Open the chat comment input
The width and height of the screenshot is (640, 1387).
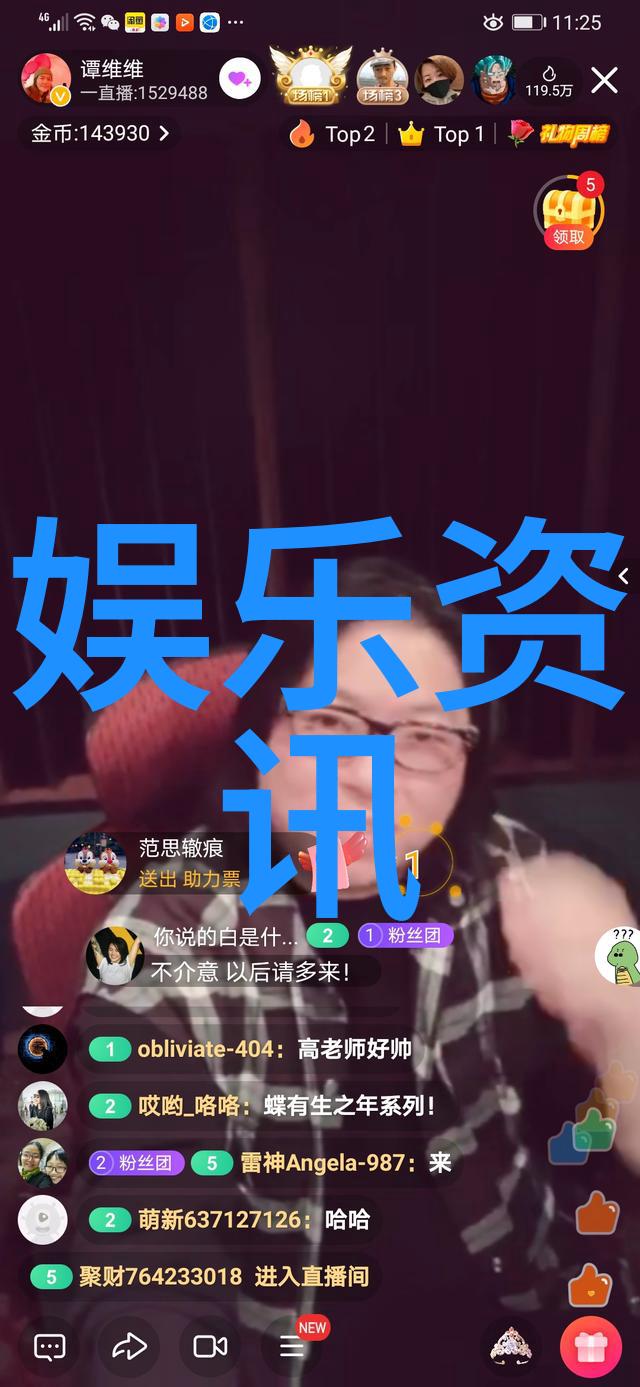[x=49, y=1346]
